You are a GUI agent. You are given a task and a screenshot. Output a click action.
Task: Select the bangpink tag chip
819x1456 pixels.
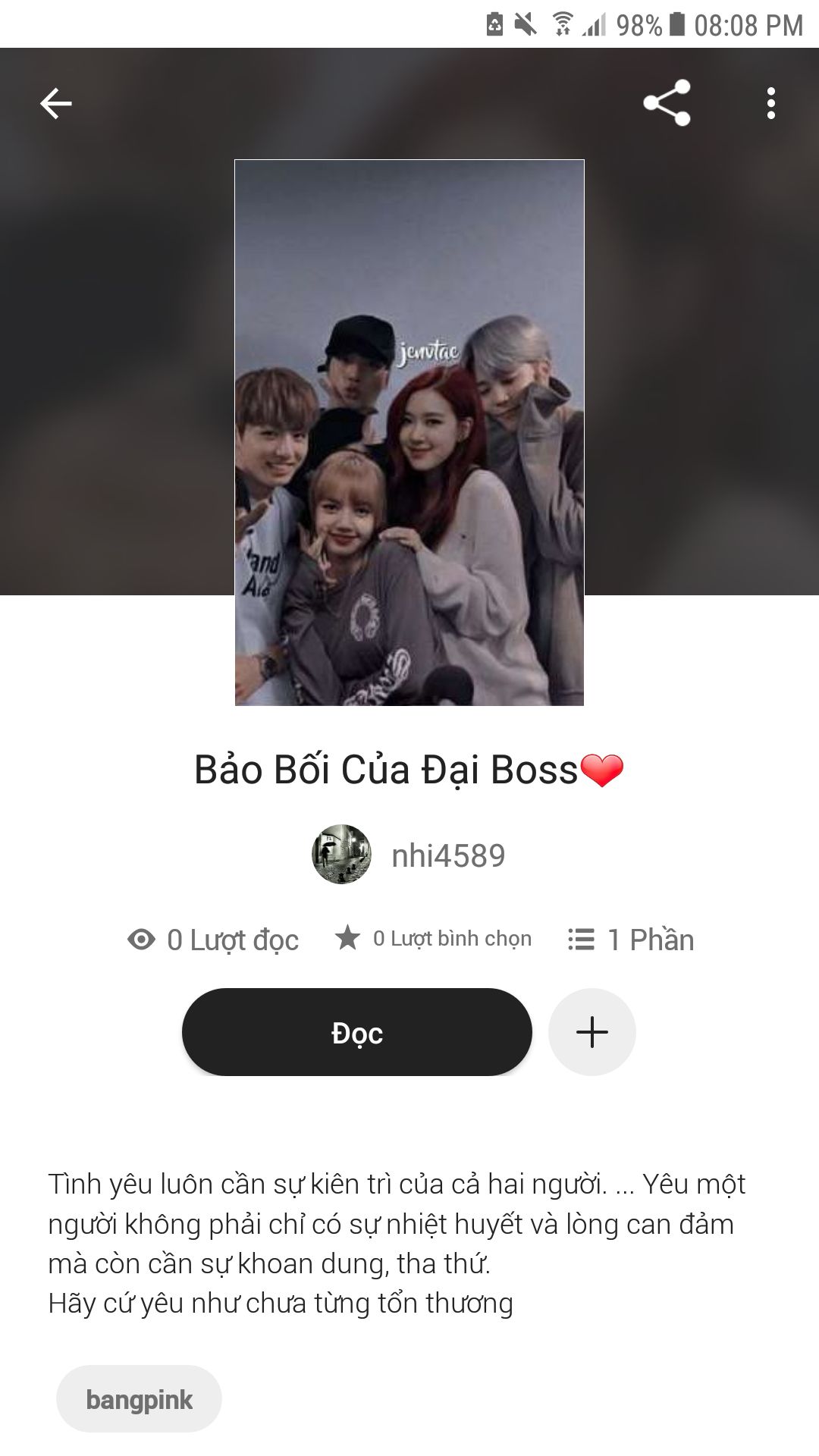coord(139,1399)
